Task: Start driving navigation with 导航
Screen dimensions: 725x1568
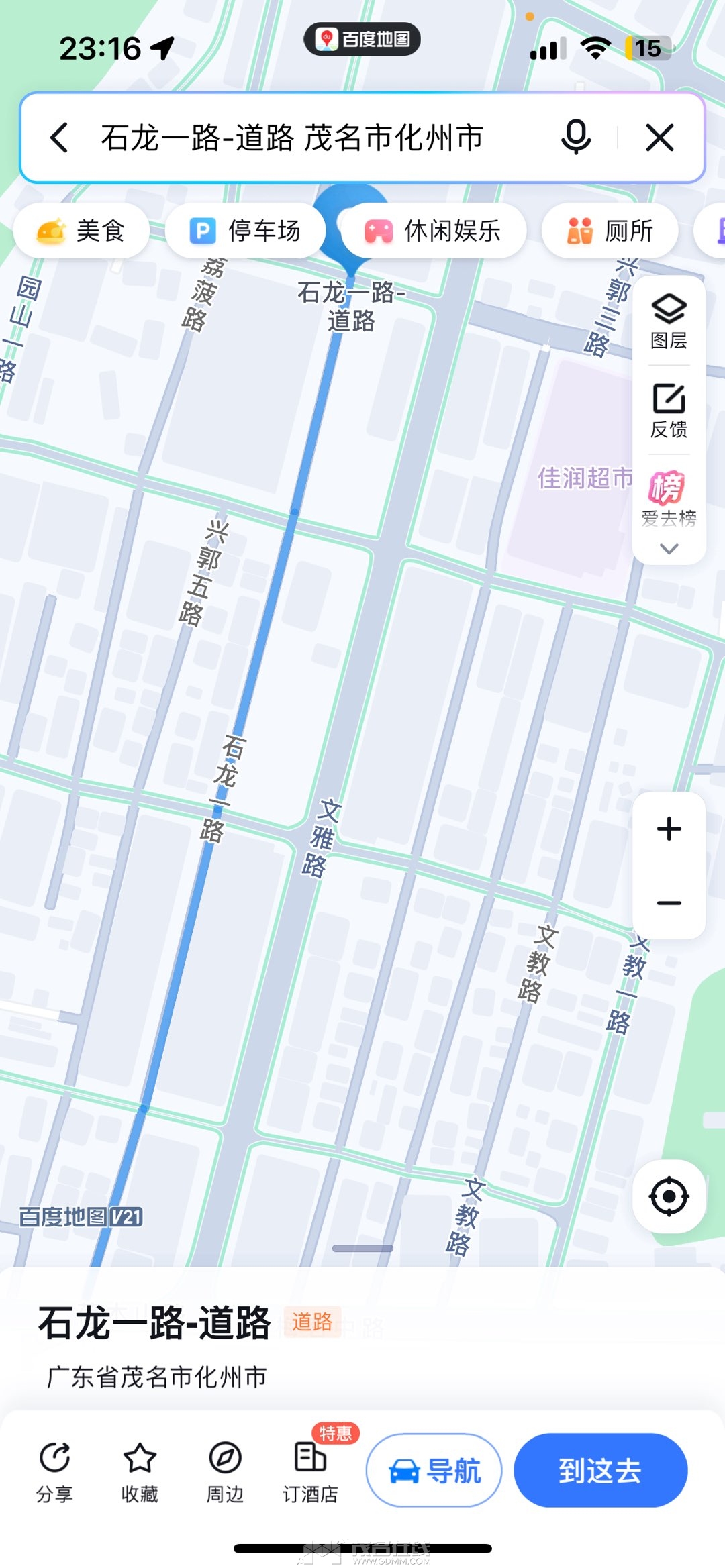Action: (434, 1471)
